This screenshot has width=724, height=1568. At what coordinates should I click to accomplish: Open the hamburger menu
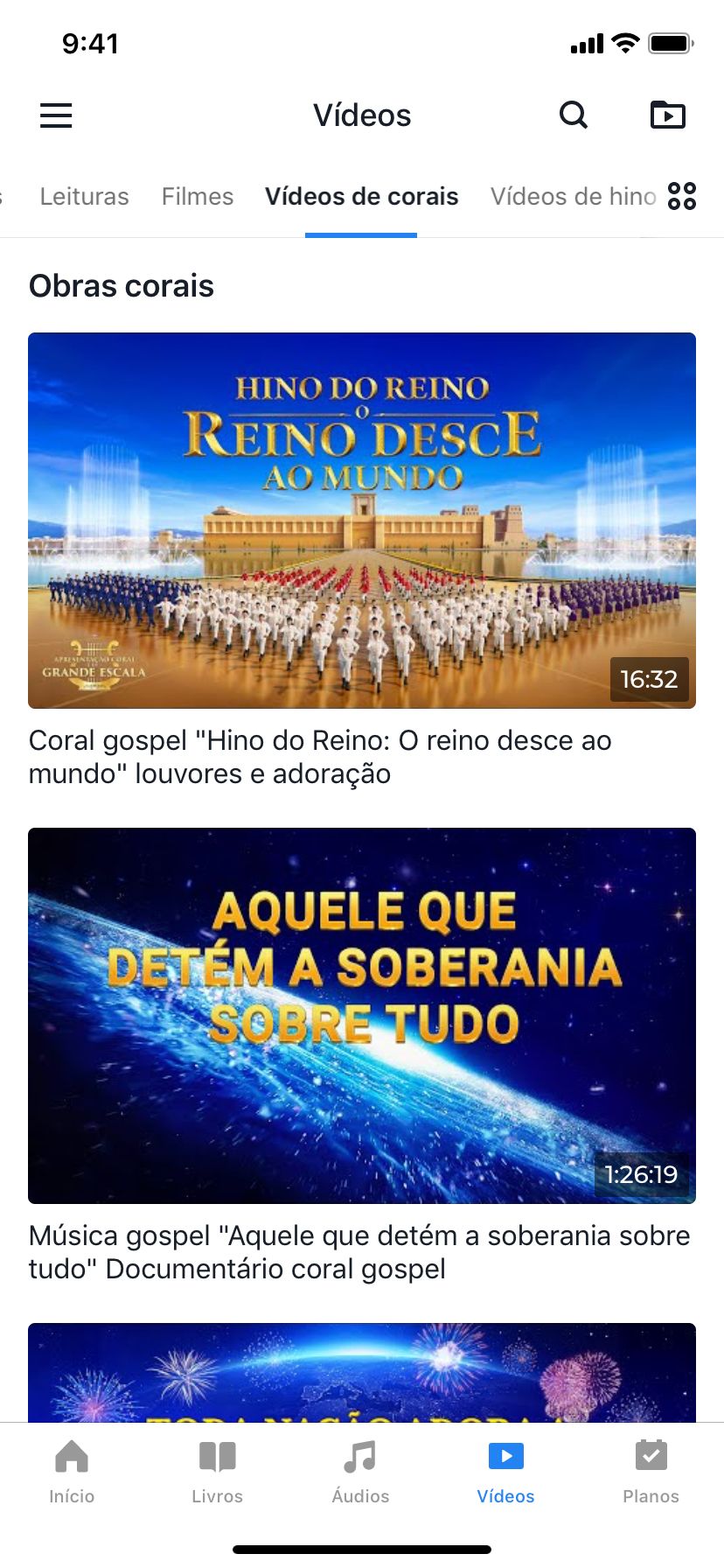click(56, 115)
